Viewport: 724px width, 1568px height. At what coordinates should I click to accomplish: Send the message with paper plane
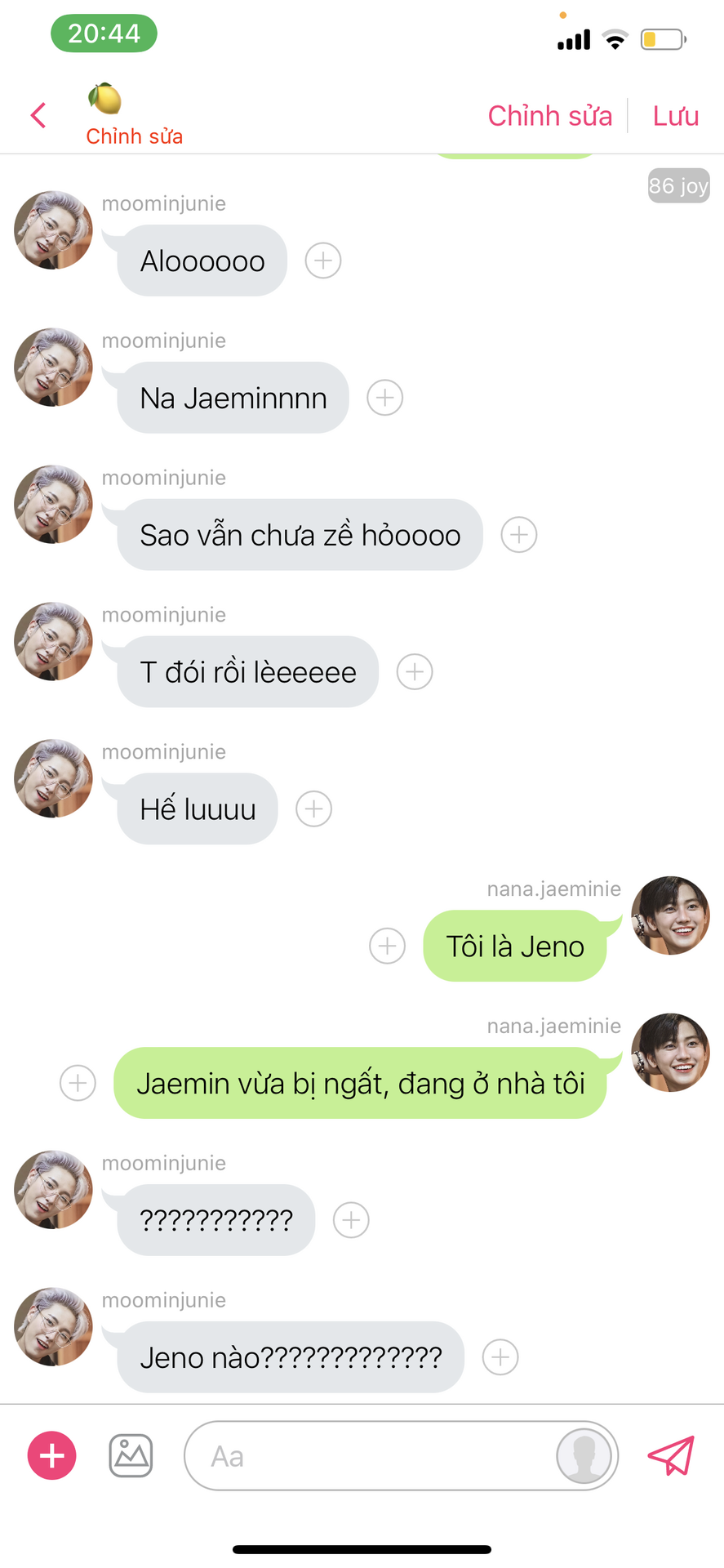(x=671, y=1455)
